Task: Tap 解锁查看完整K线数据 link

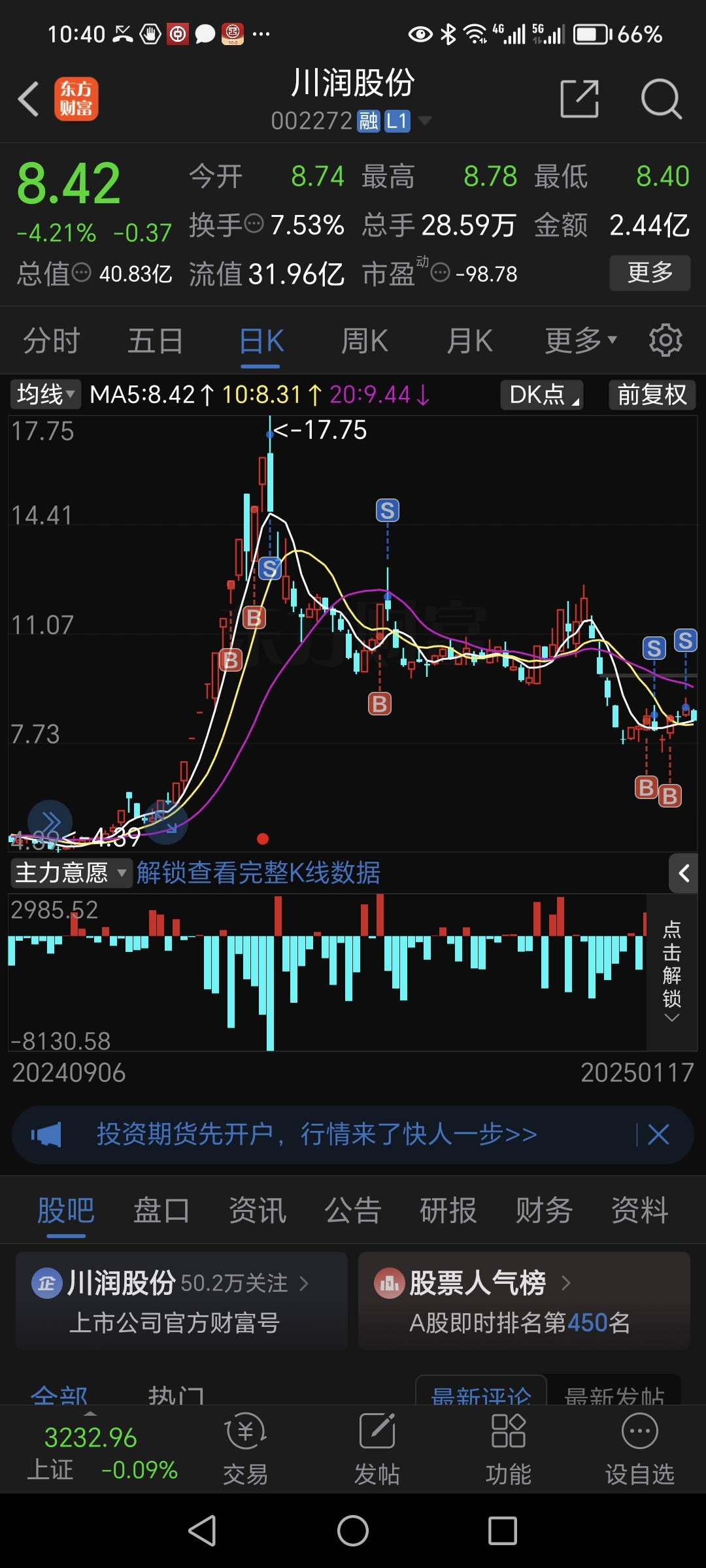Action: click(x=258, y=873)
